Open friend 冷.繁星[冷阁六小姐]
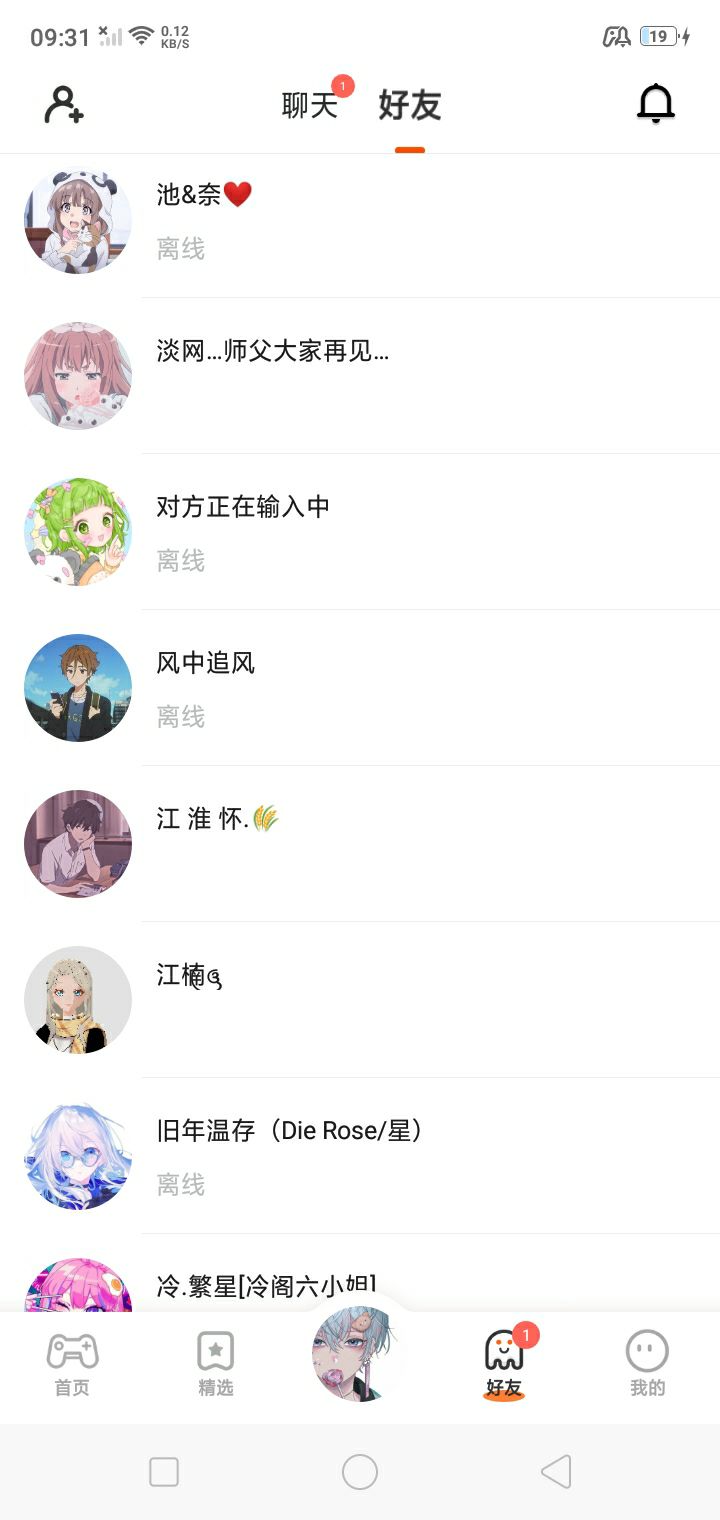 point(360,1285)
